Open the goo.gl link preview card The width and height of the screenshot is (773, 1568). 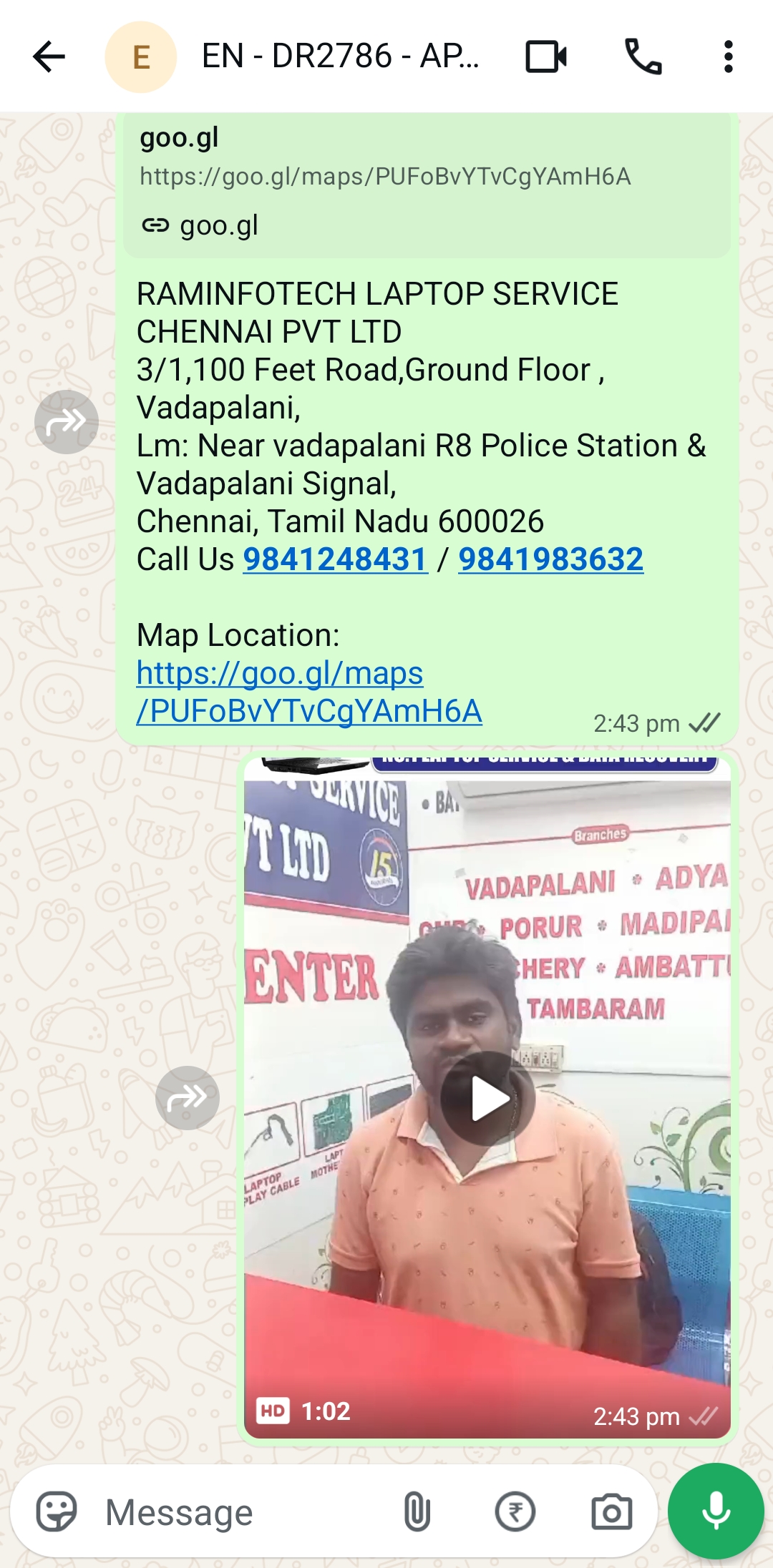click(x=427, y=183)
